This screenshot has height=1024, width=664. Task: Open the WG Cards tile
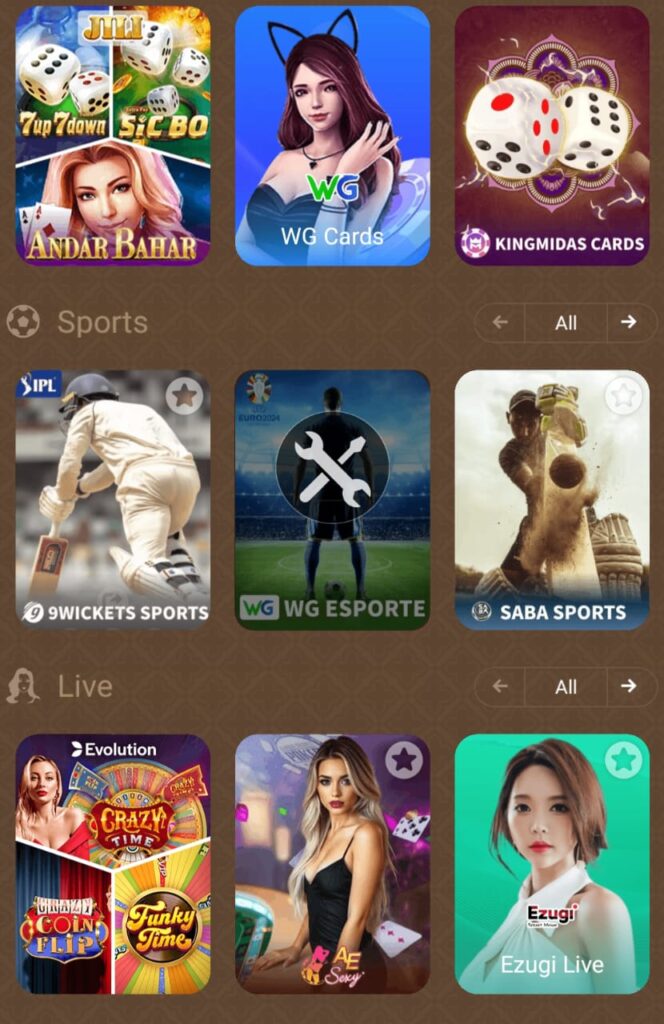click(332, 135)
